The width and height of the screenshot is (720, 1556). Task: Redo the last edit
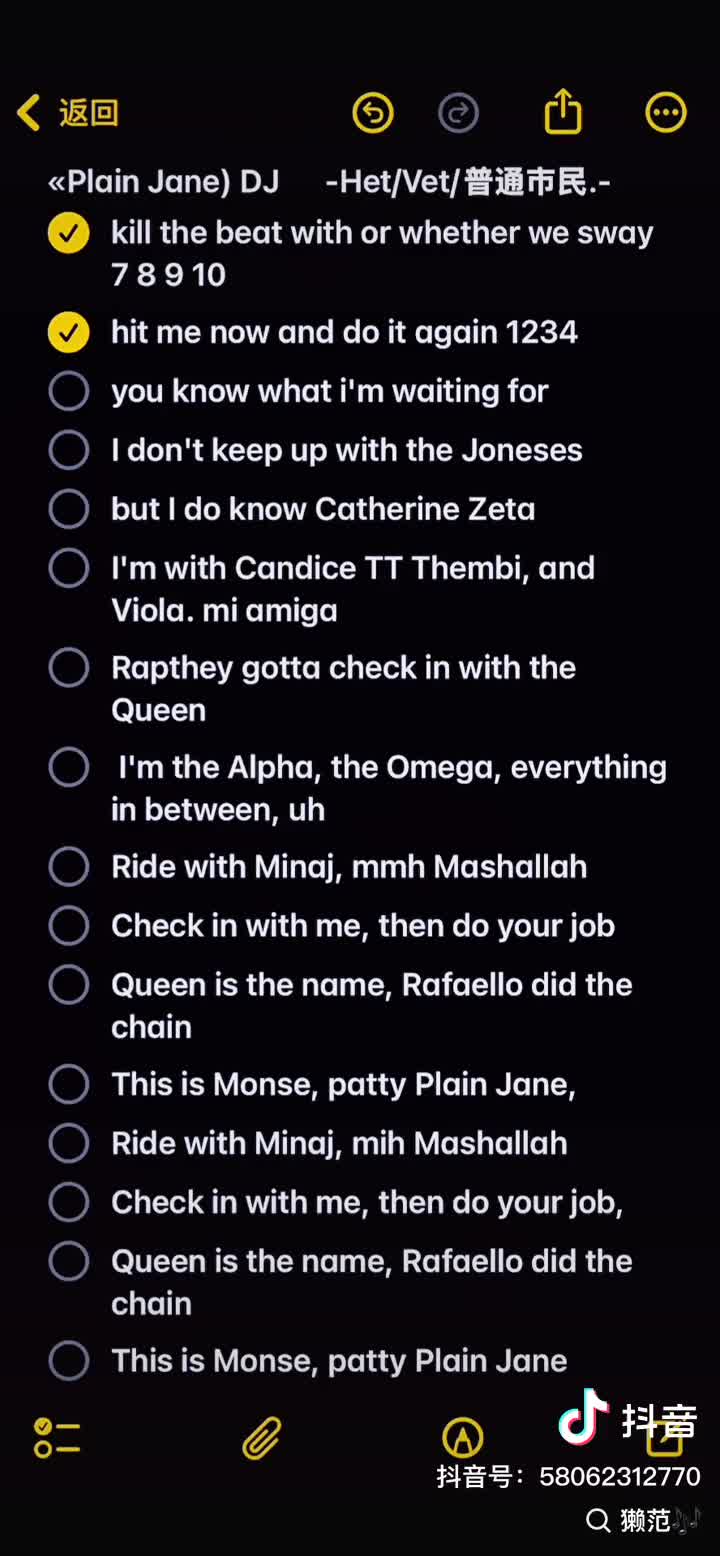click(x=458, y=113)
